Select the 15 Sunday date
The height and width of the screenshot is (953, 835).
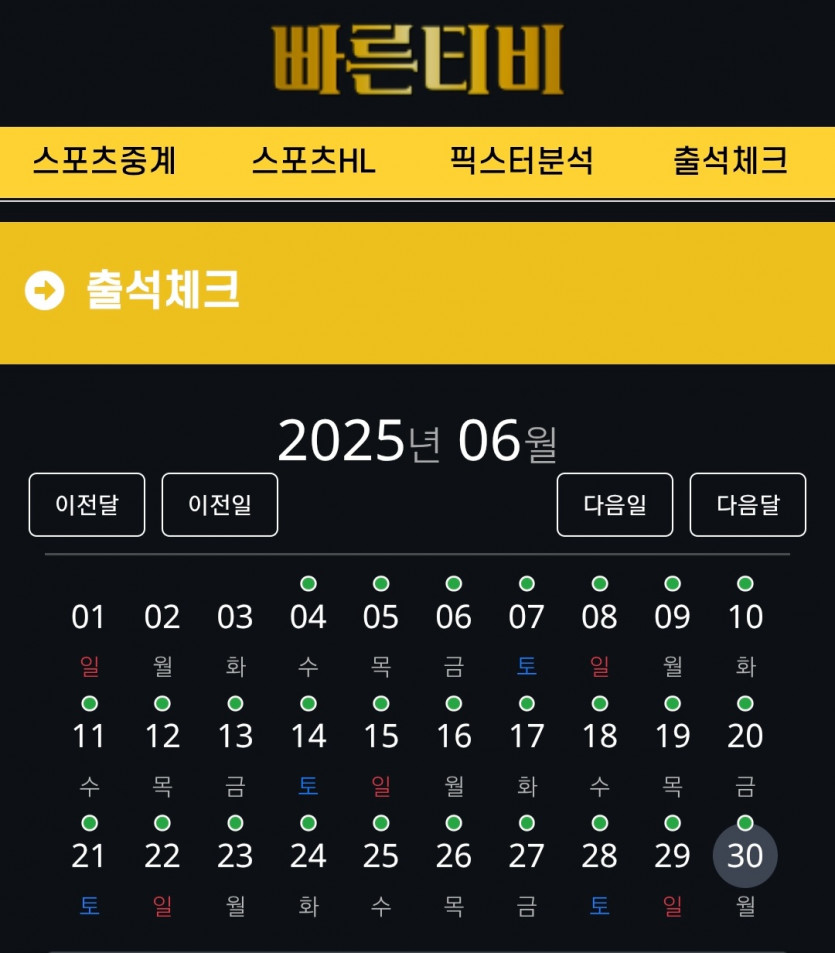(381, 736)
